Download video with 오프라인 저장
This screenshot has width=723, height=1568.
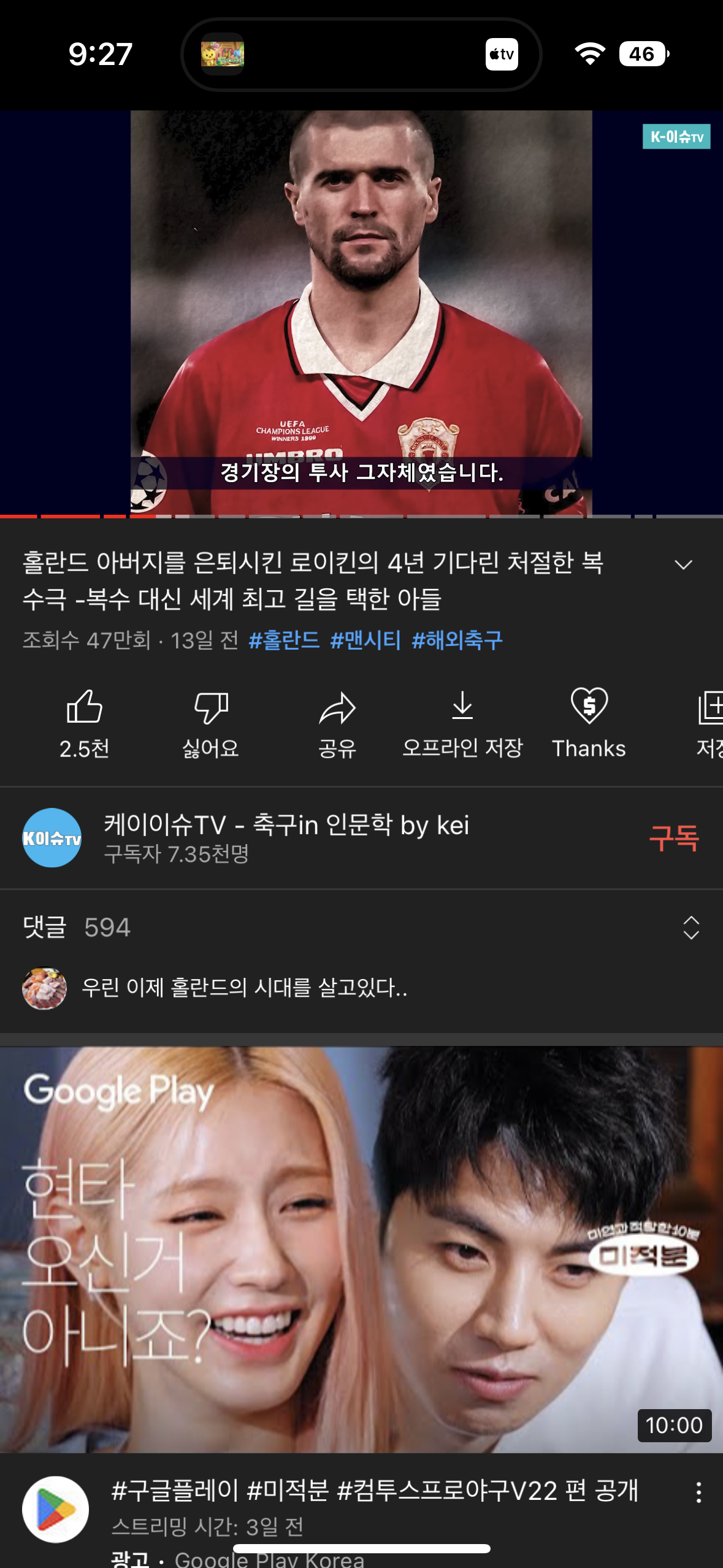(x=462, y=724)
